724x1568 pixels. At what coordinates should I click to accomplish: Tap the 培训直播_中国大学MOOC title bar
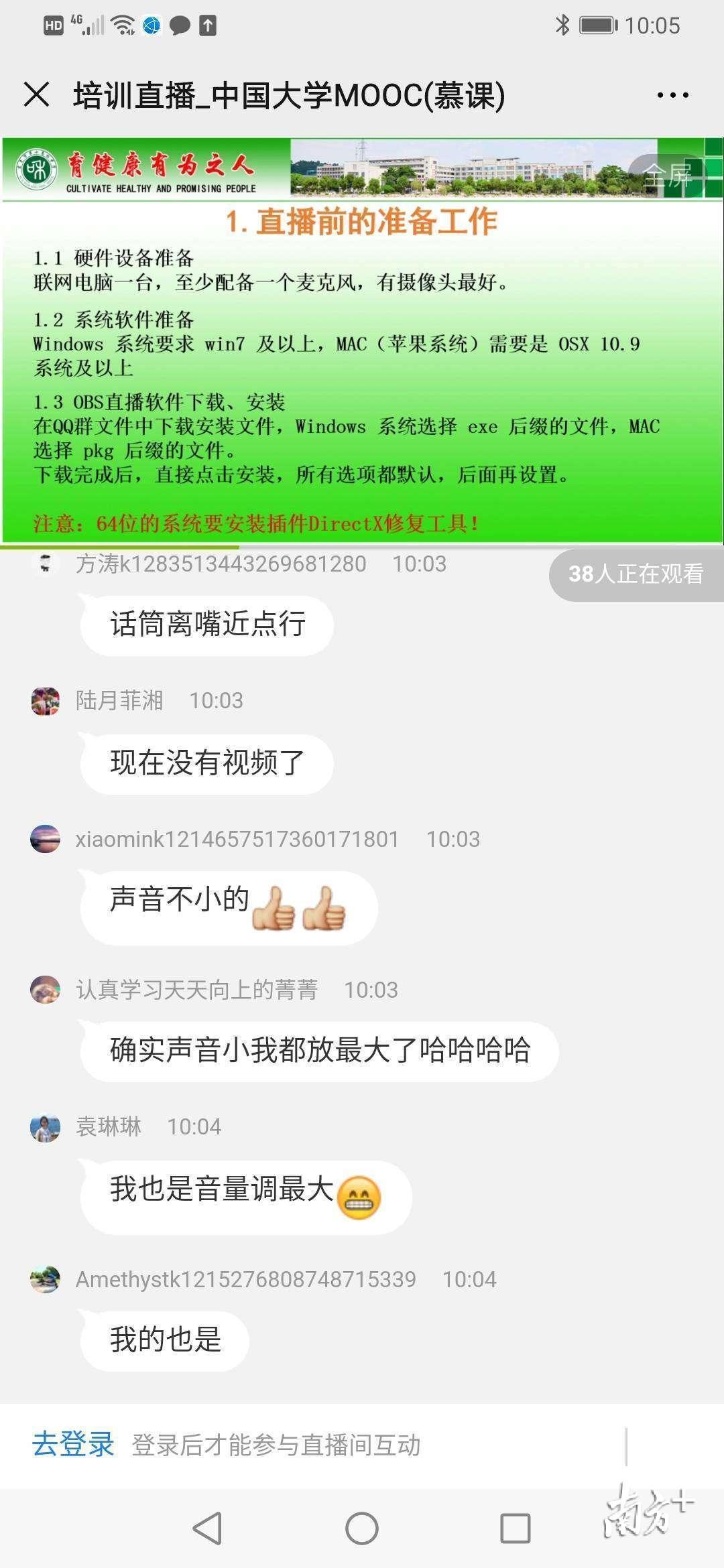[x=288, y=95]
